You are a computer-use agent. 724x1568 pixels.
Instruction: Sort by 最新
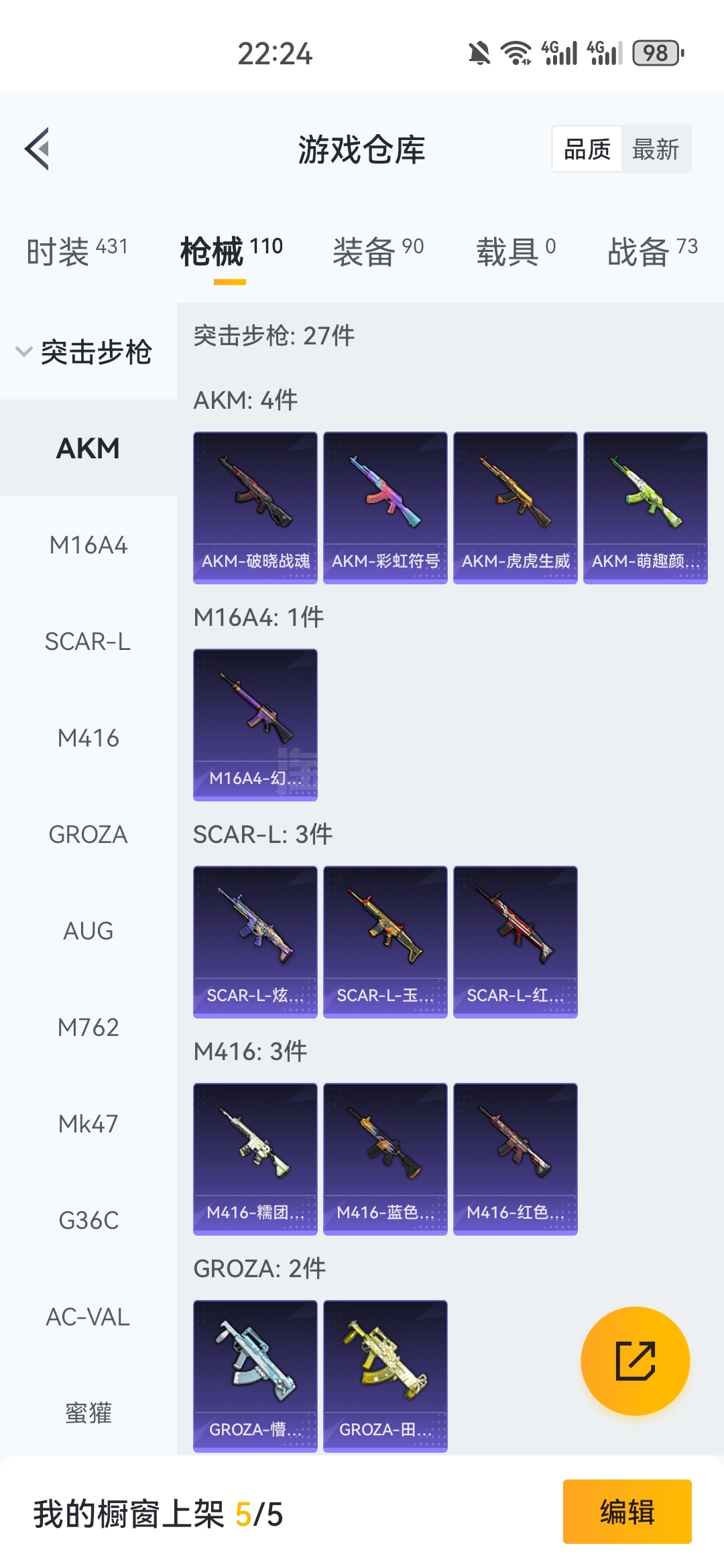[656, 149]
